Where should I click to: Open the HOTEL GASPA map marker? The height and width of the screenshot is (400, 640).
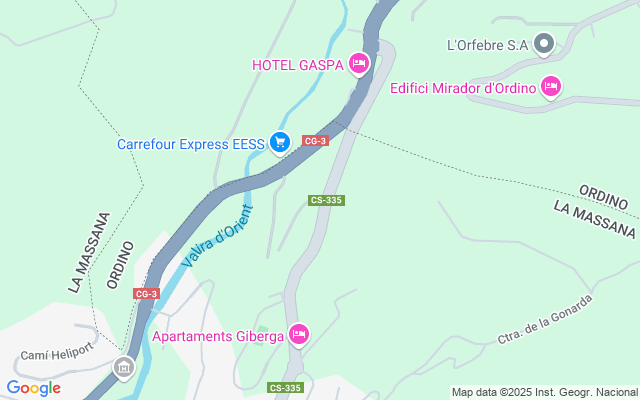point(359,65)
